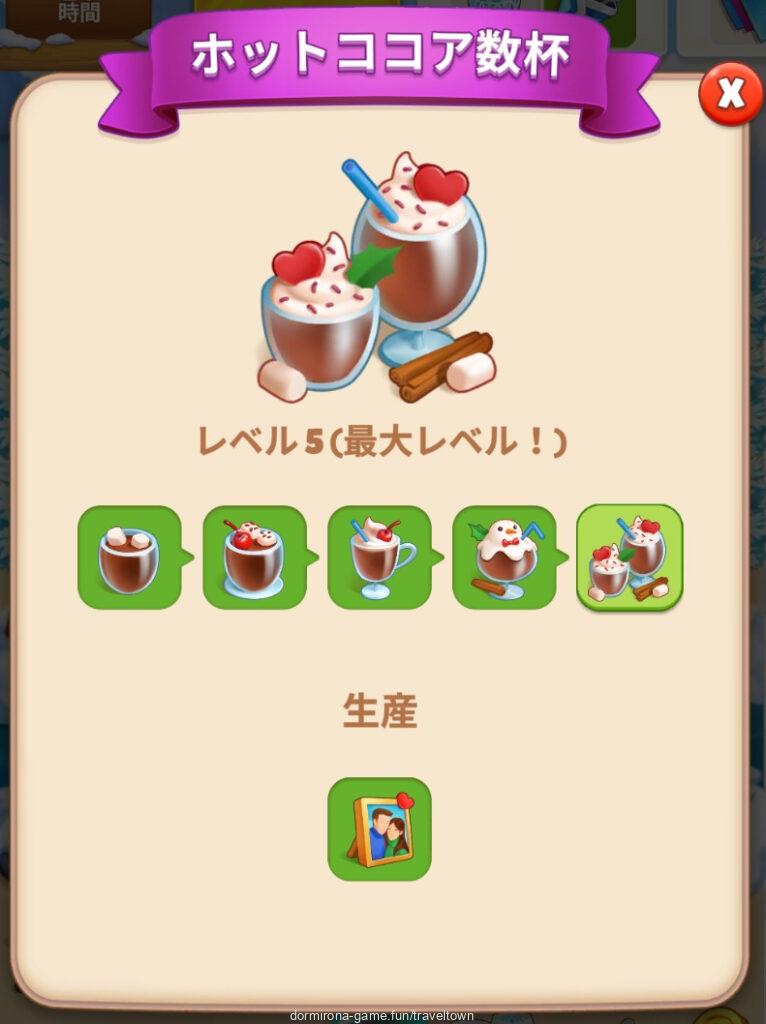Select the highlighted level 5 cocoa cups
The width and height of the screenshot is (766, 1024).
coord(629,557)
